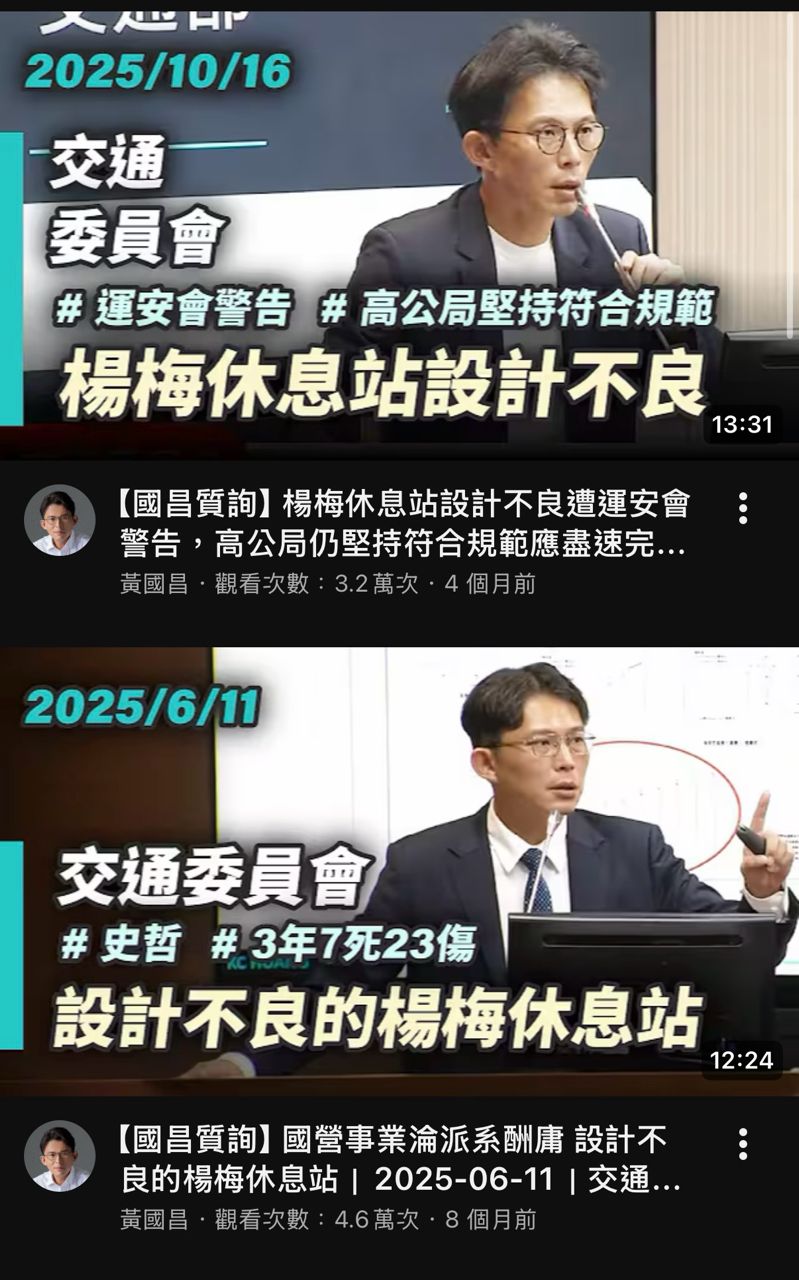Screen dimensions: 799x1280
Task: Play the 2025/6/11 設計不良的楊梅休息站 video
Action: [400, 868]
